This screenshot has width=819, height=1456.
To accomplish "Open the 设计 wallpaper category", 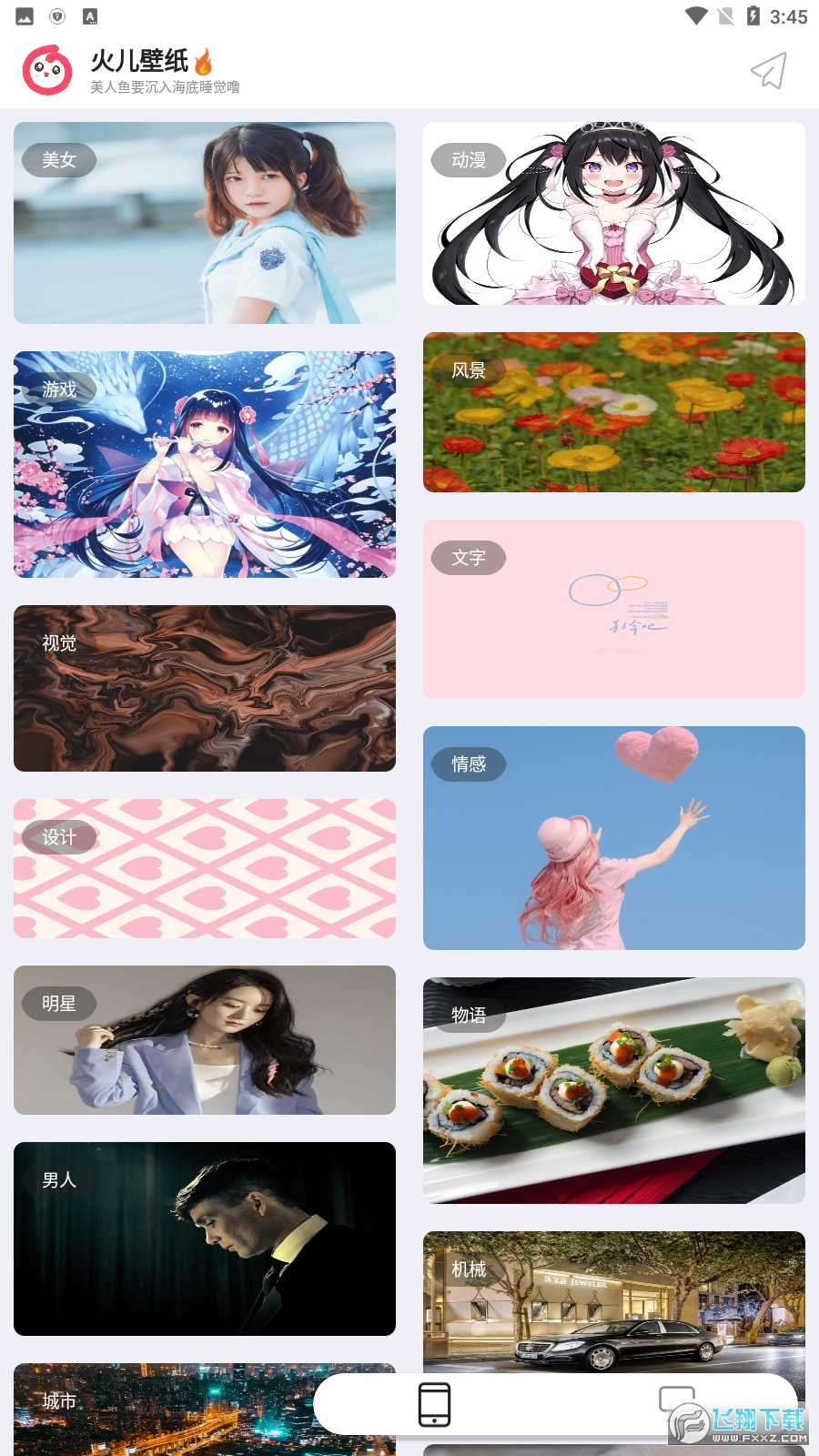I will [x=205, y=868].
